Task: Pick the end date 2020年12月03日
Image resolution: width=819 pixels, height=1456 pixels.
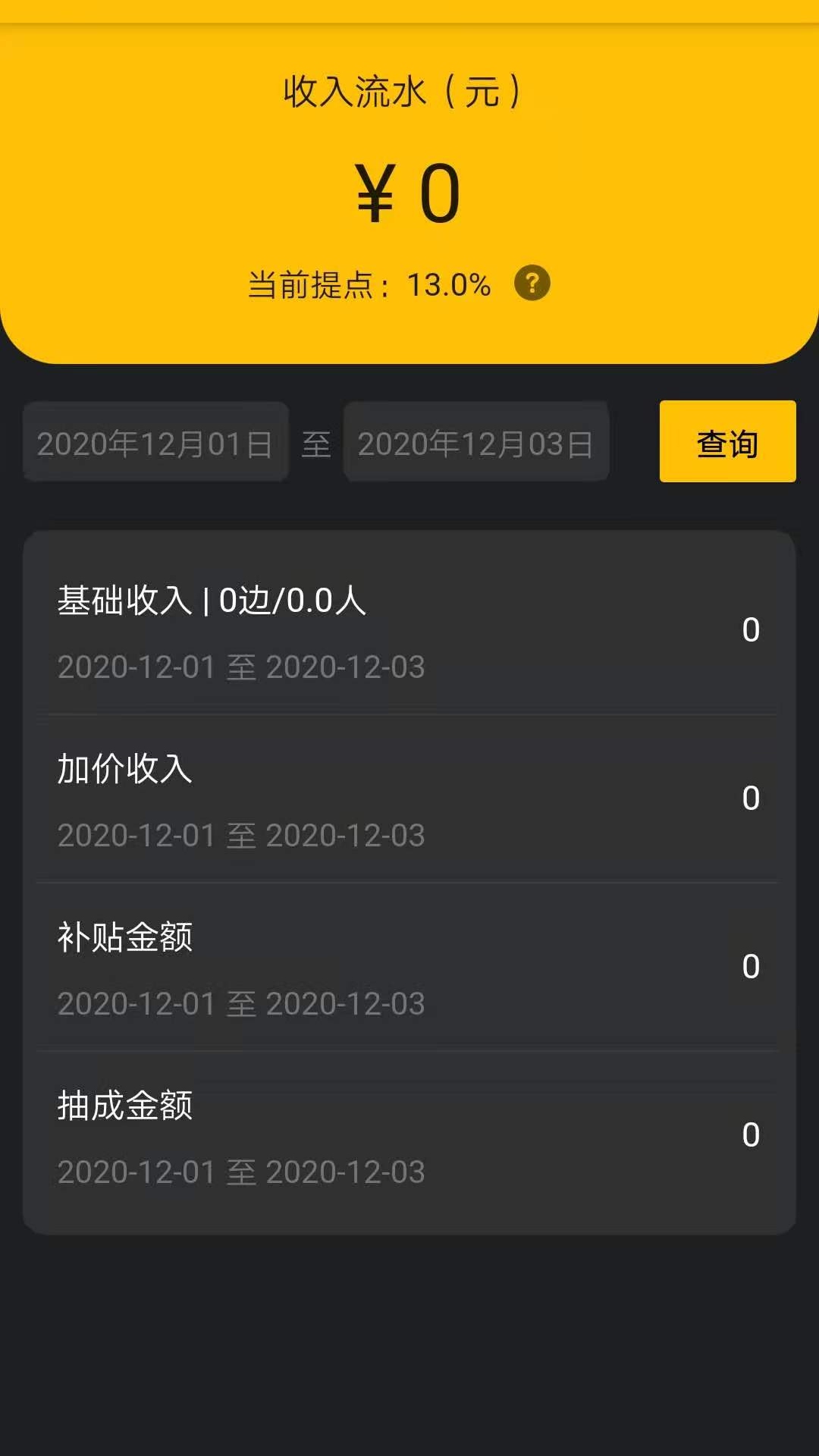Action: point(476,442)
